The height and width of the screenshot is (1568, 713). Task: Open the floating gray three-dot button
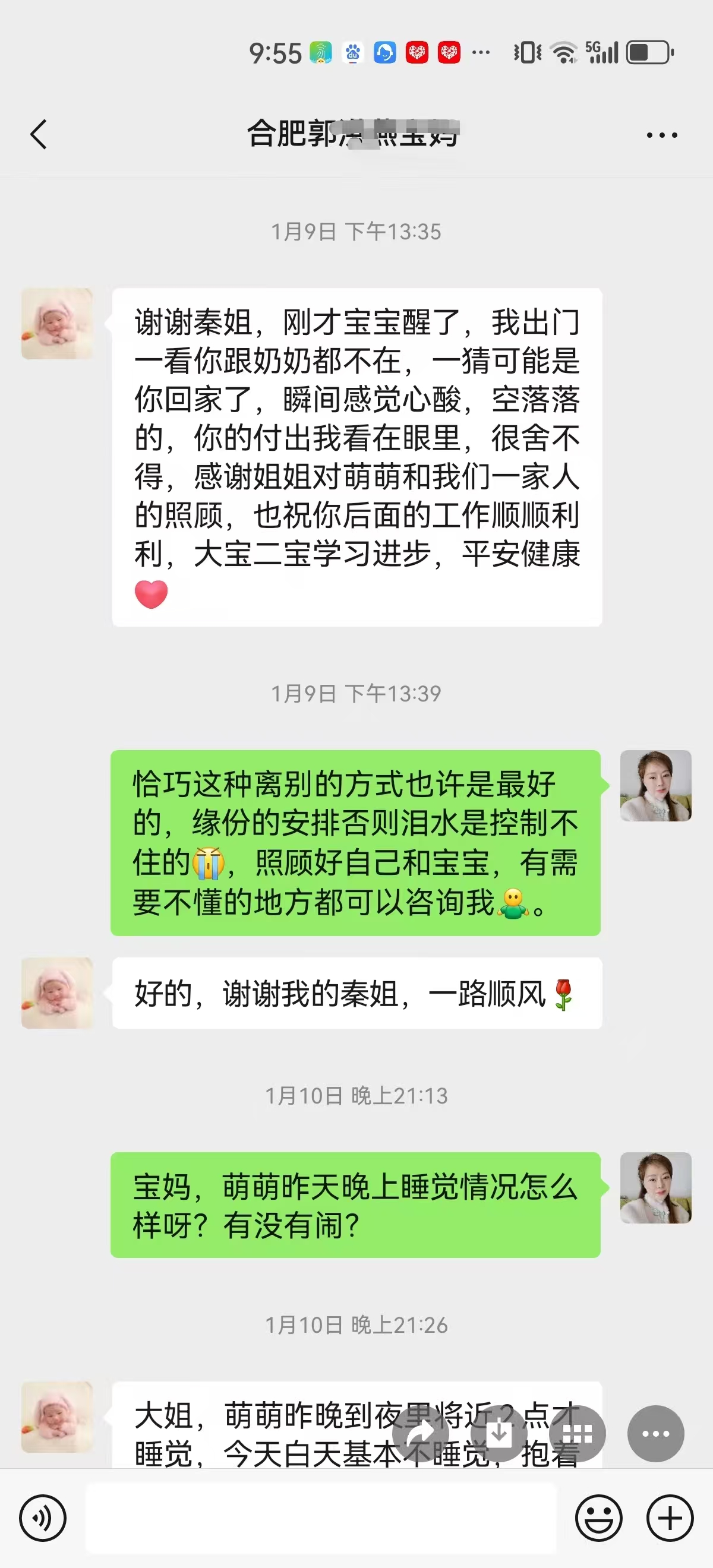click(x=656, y=1434)
